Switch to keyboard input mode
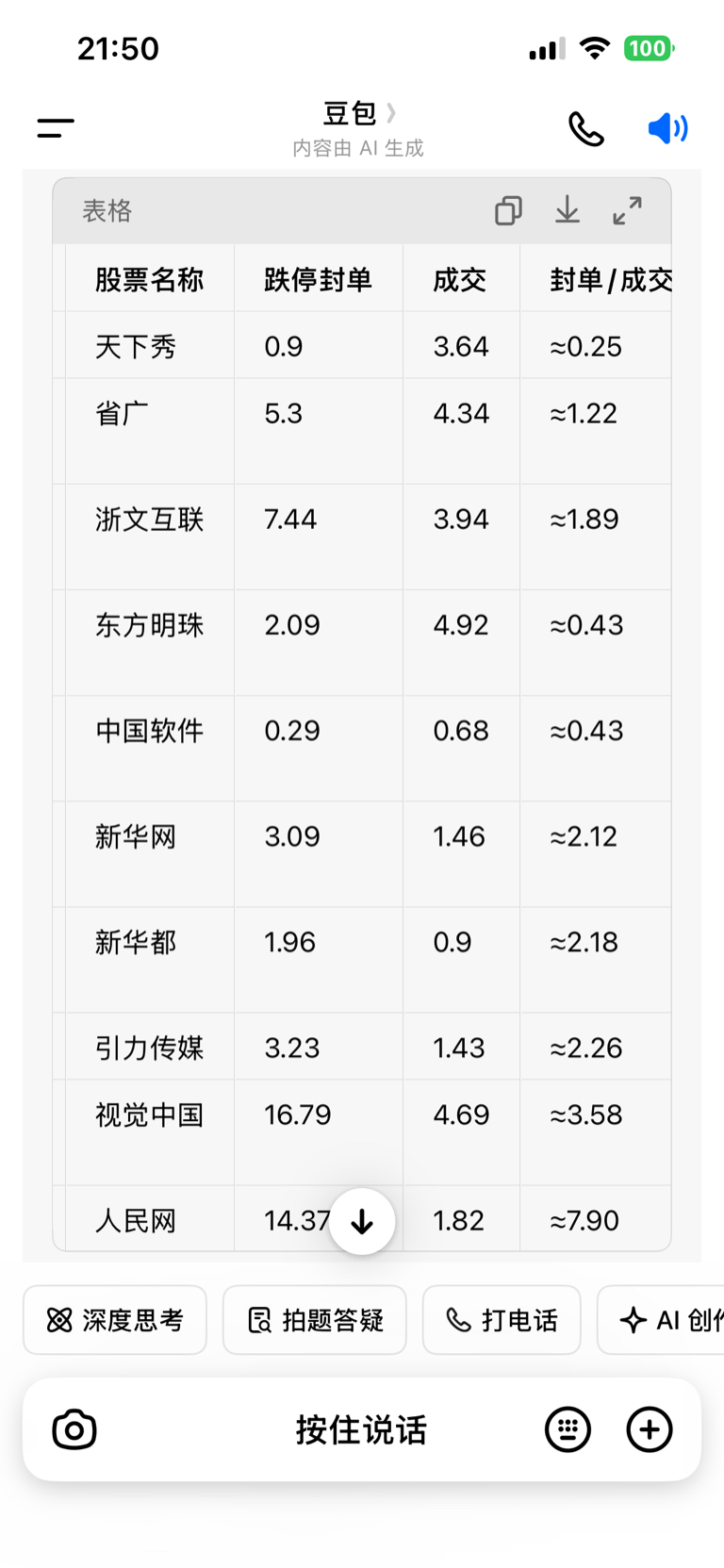 (567, 1429)
